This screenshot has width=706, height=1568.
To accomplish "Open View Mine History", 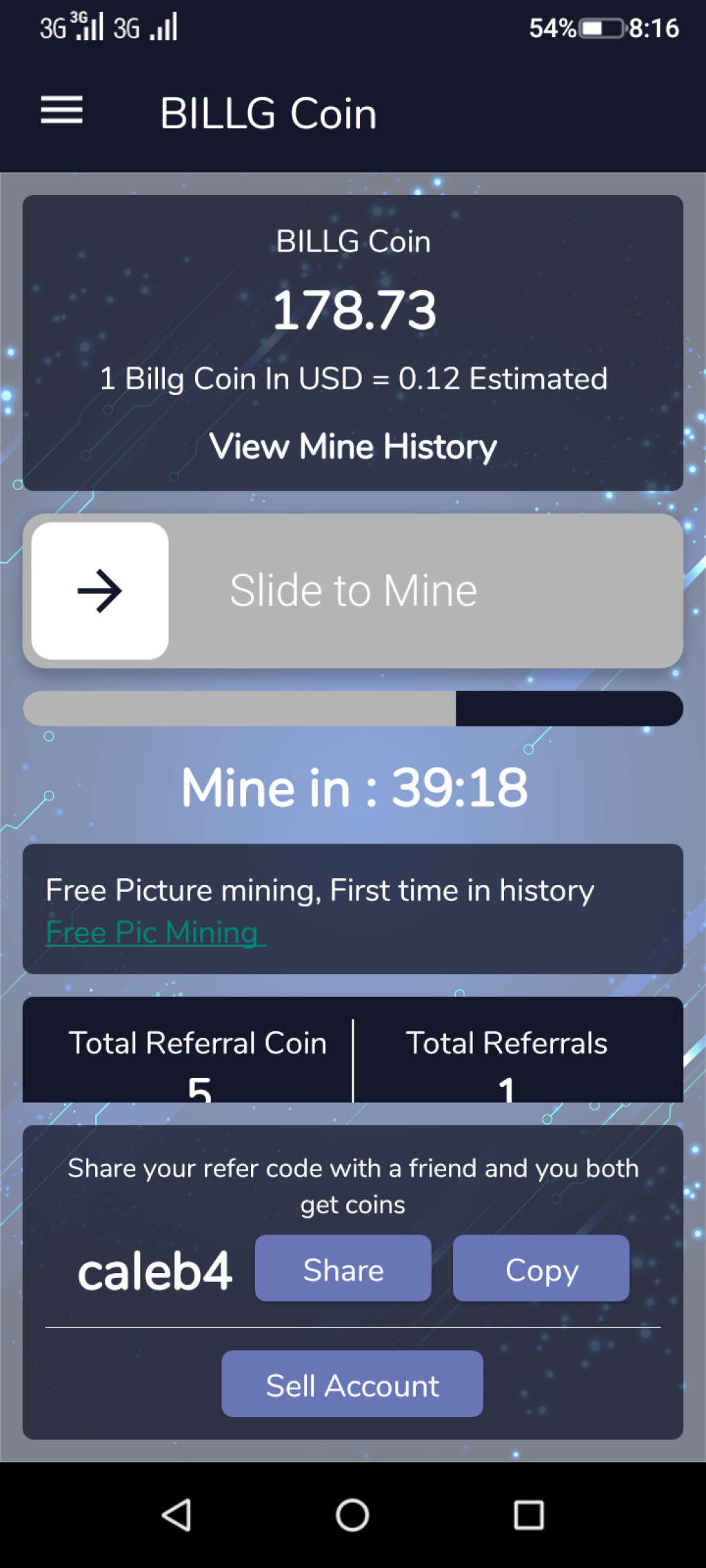I will coord(353,447).
